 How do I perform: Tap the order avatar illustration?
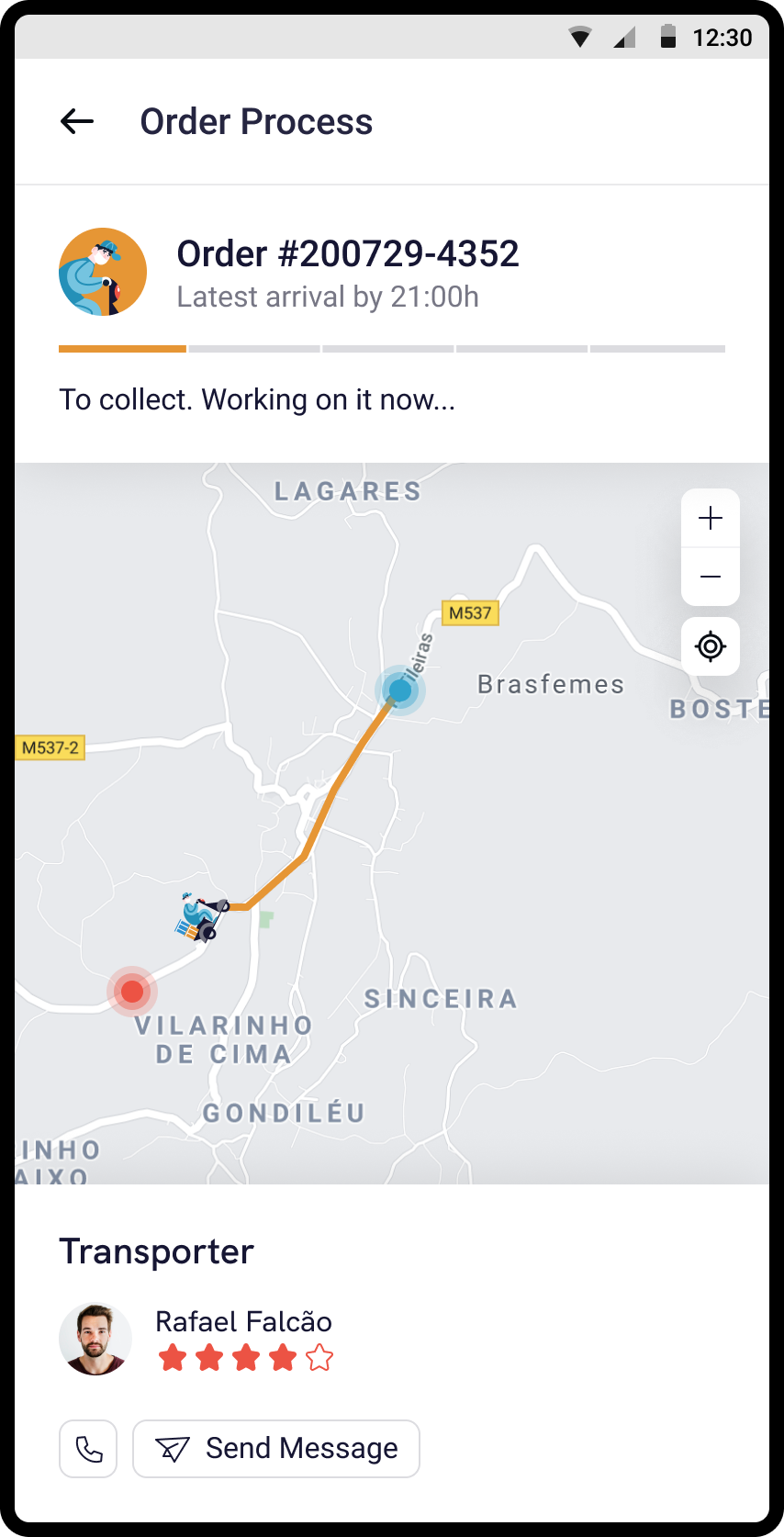tap(102, 272)
